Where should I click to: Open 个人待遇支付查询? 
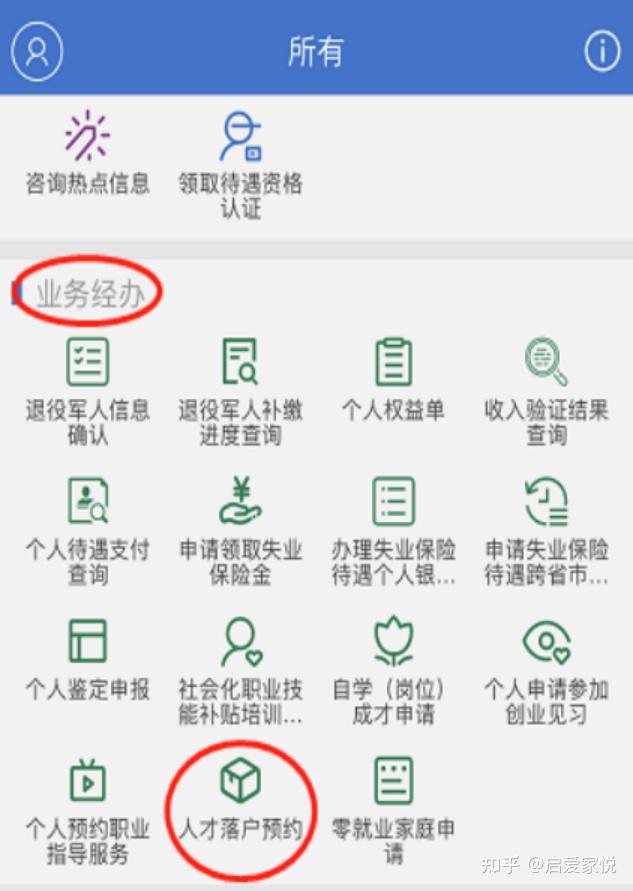click(87, 530)
